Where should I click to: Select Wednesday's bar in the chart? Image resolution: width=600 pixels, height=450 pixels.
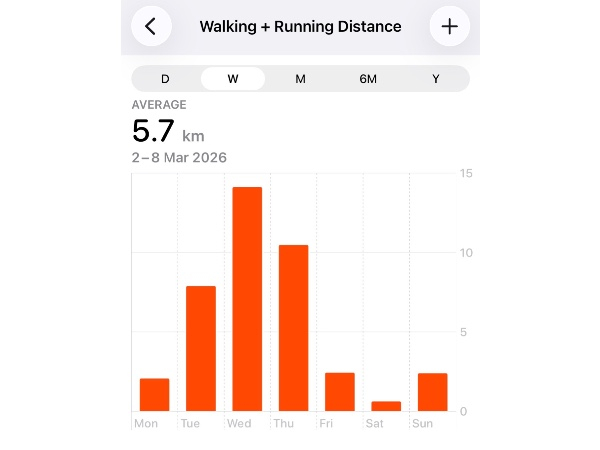point(247,299)
